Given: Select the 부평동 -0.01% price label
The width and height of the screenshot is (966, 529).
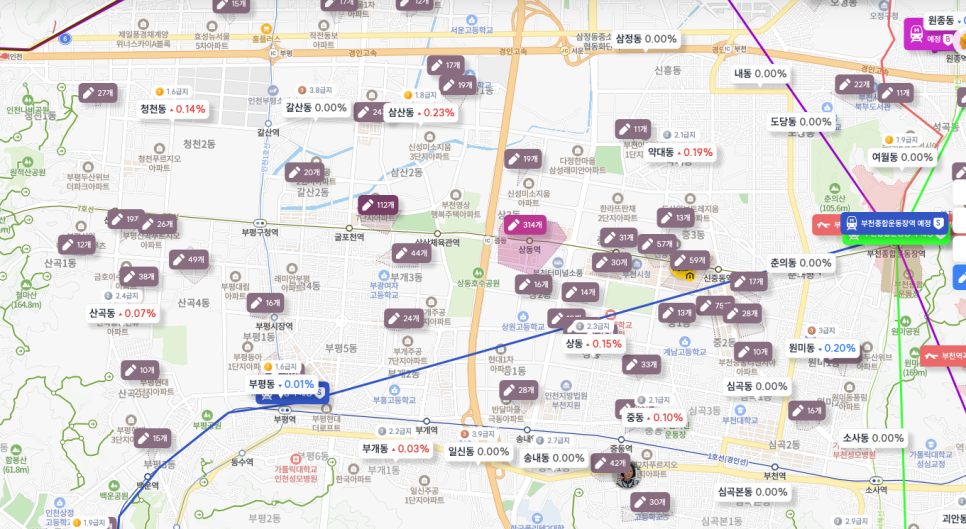Looking at the screenshot, I should 282,384.
